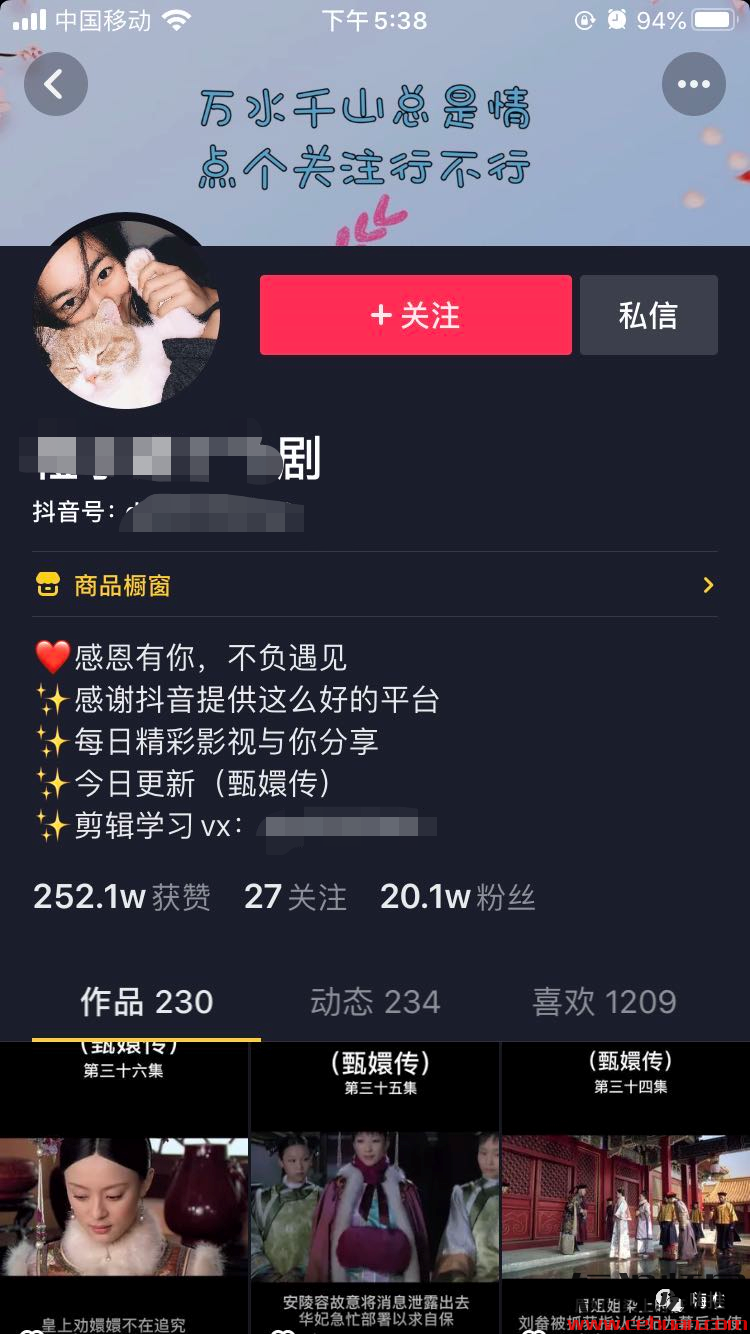View the profile avatar photo

pyautogui.click(x=127, y=310)
